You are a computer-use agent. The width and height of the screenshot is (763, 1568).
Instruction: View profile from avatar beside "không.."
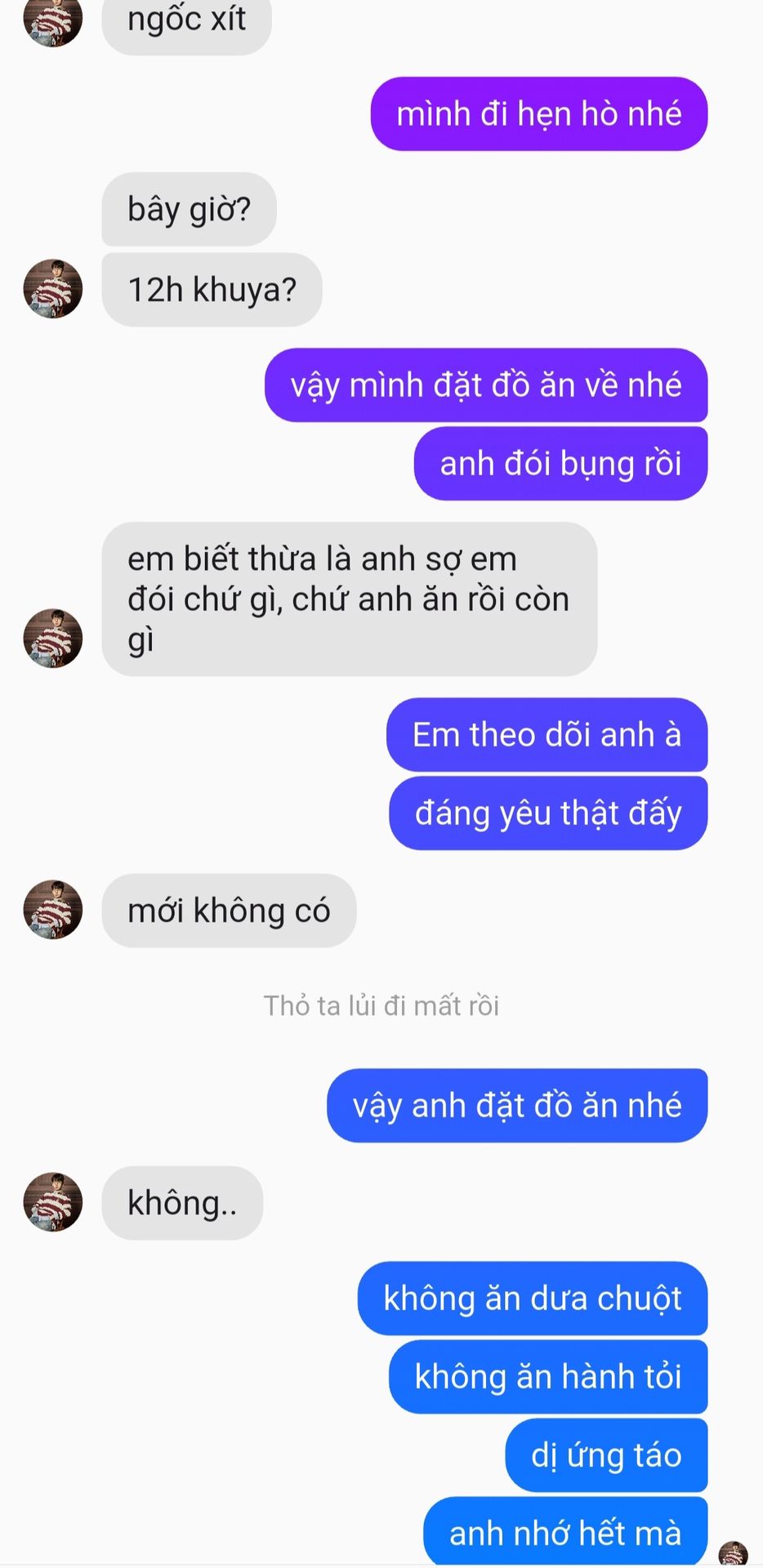[x=53, y=1202]
